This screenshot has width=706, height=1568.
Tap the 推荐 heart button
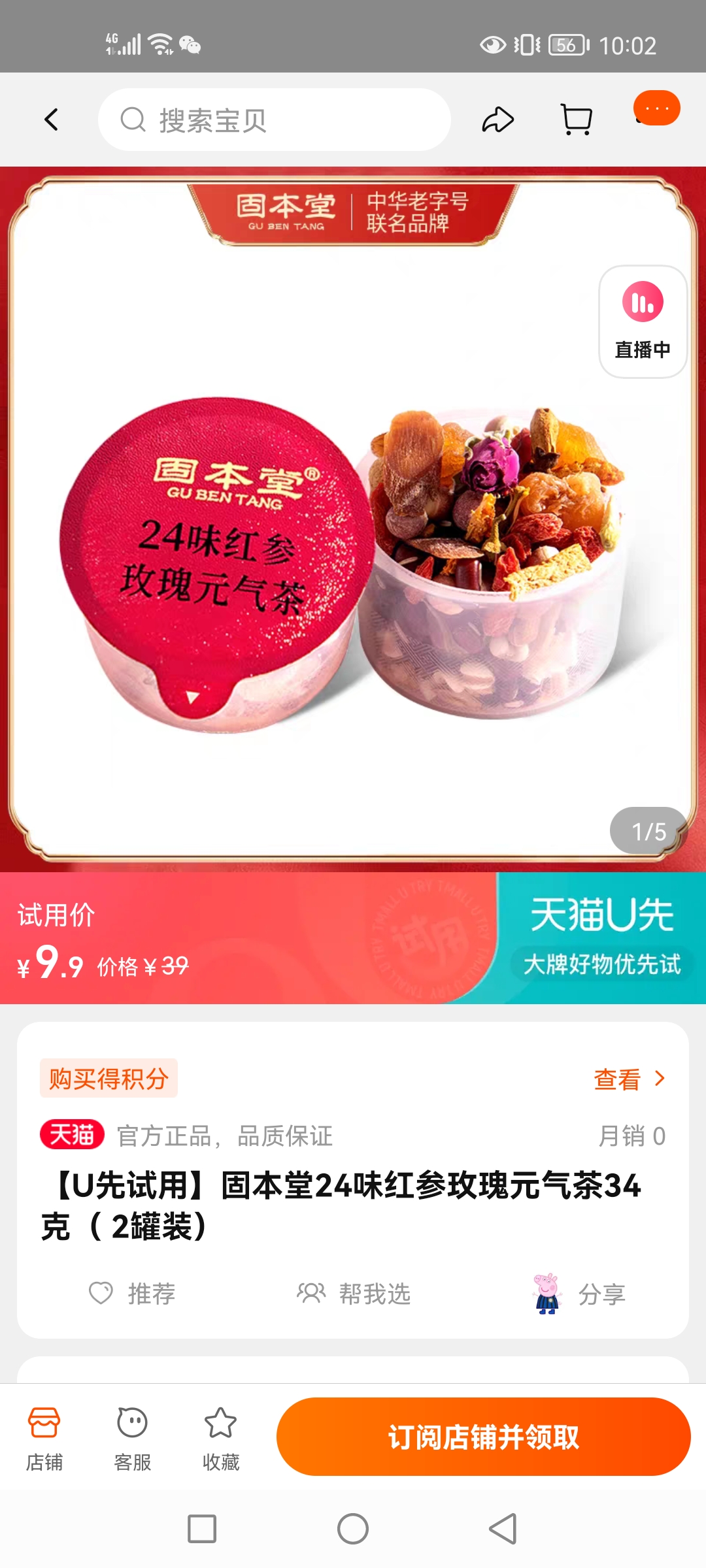click(132, 1294)
